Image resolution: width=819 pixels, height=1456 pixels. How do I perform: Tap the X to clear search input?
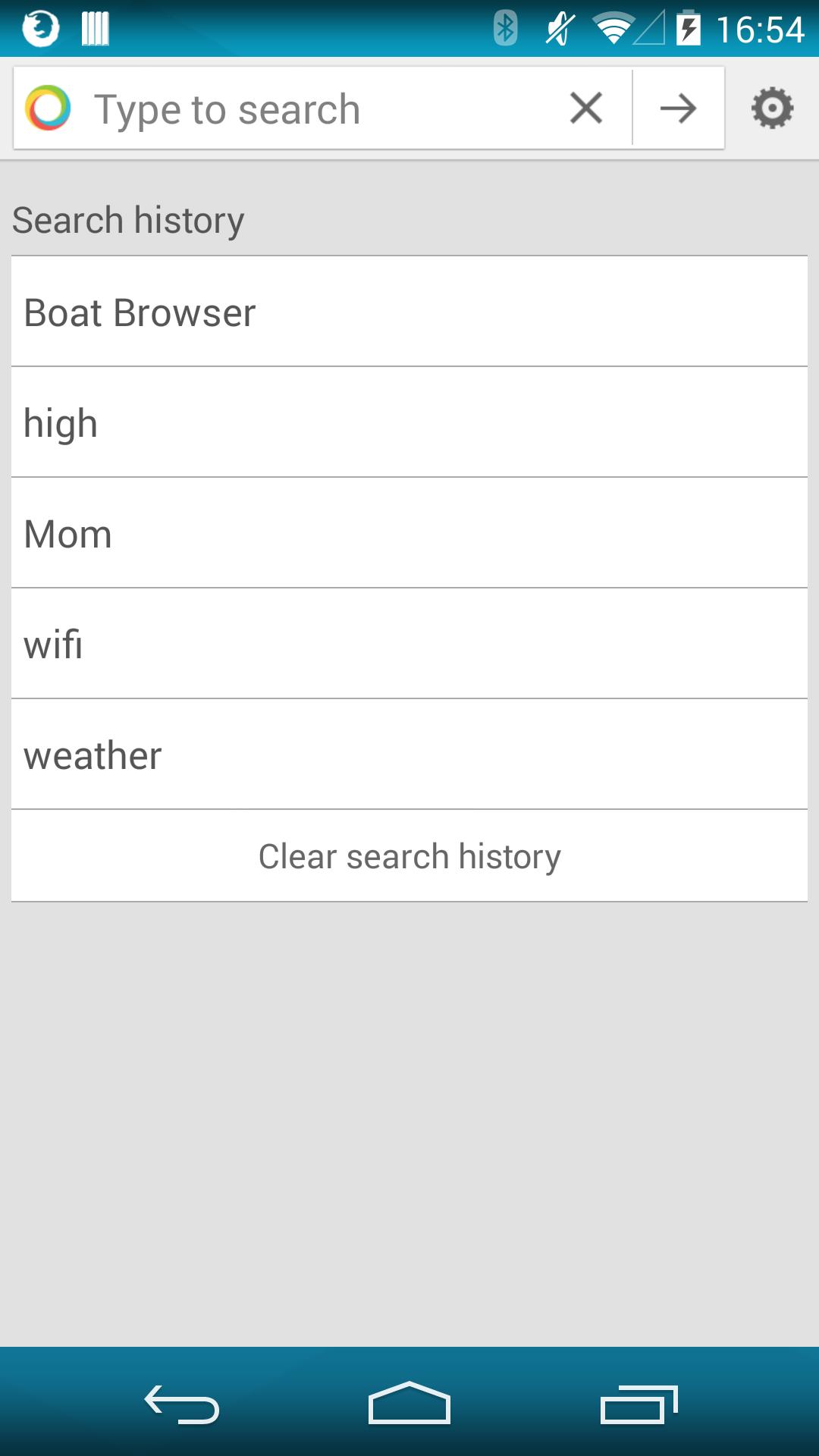(x=585, y=108)
